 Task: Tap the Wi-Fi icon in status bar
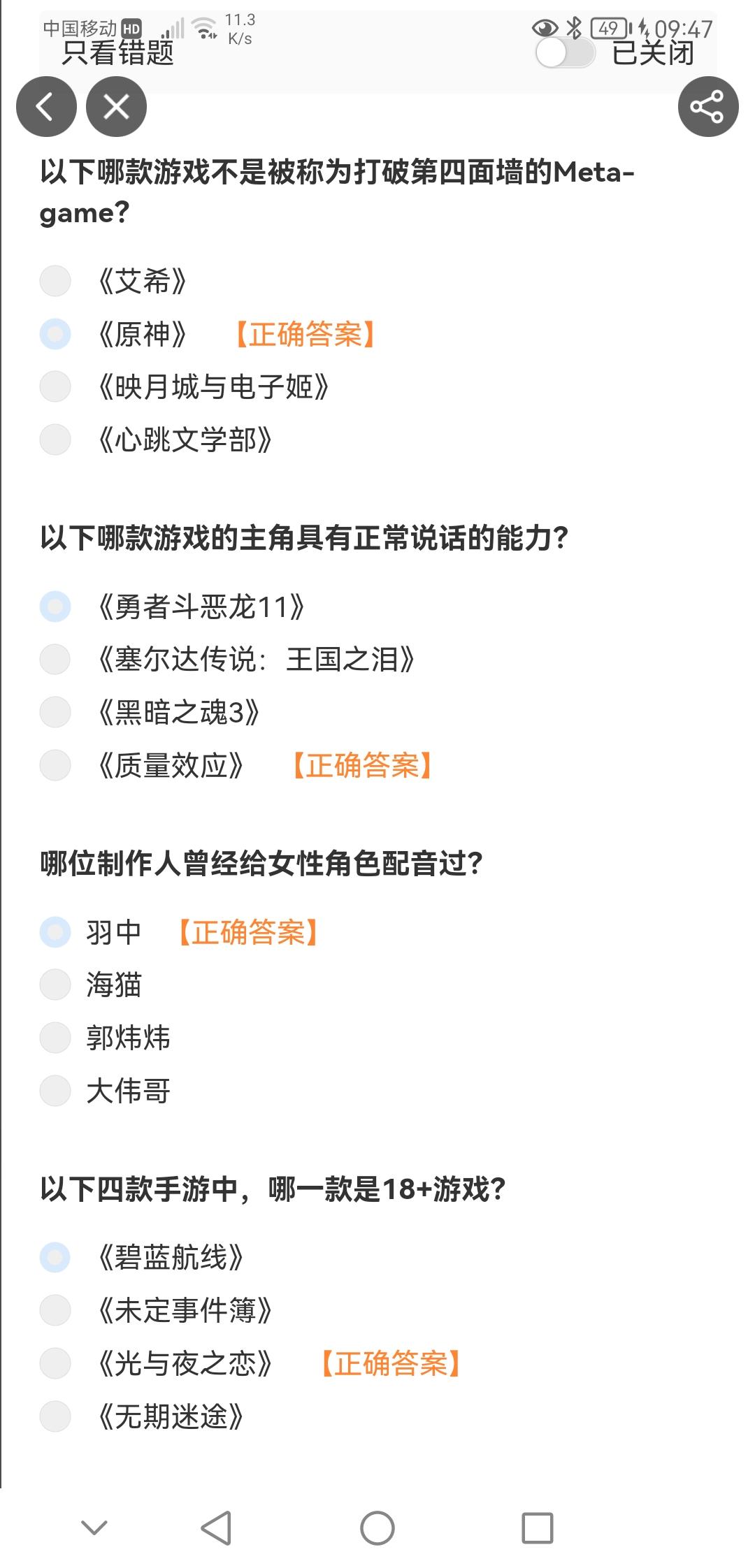tap(204, 28)
